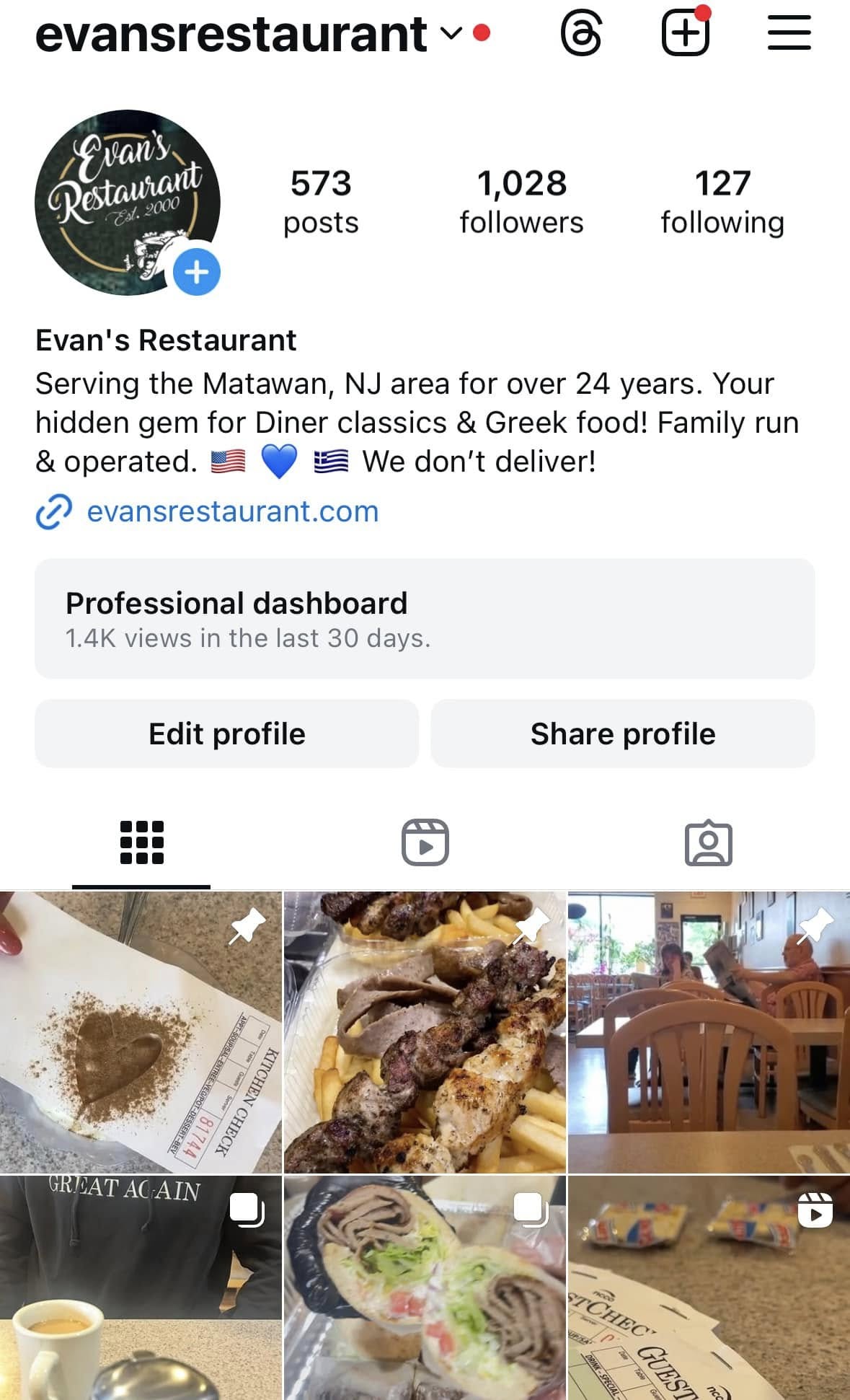Open the pinned heart kitchen check post

click(x=141, y=1031)
